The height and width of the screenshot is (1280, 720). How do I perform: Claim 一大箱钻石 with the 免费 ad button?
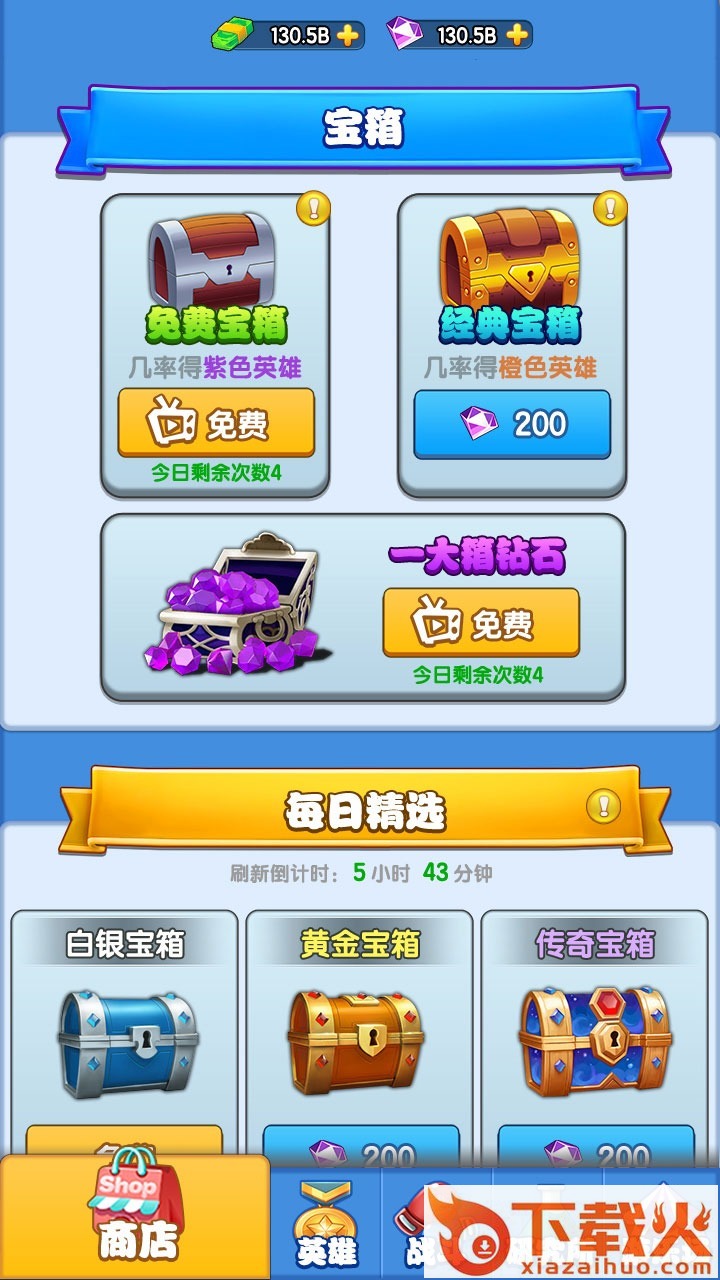(x=481, y=623)
